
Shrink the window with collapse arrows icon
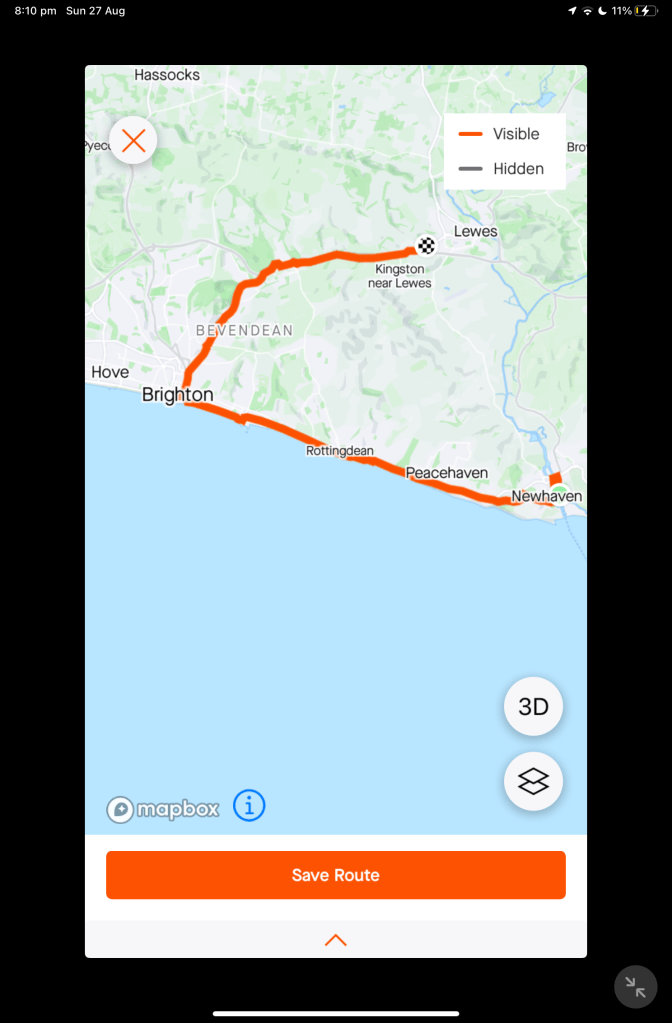pos(635,987)
